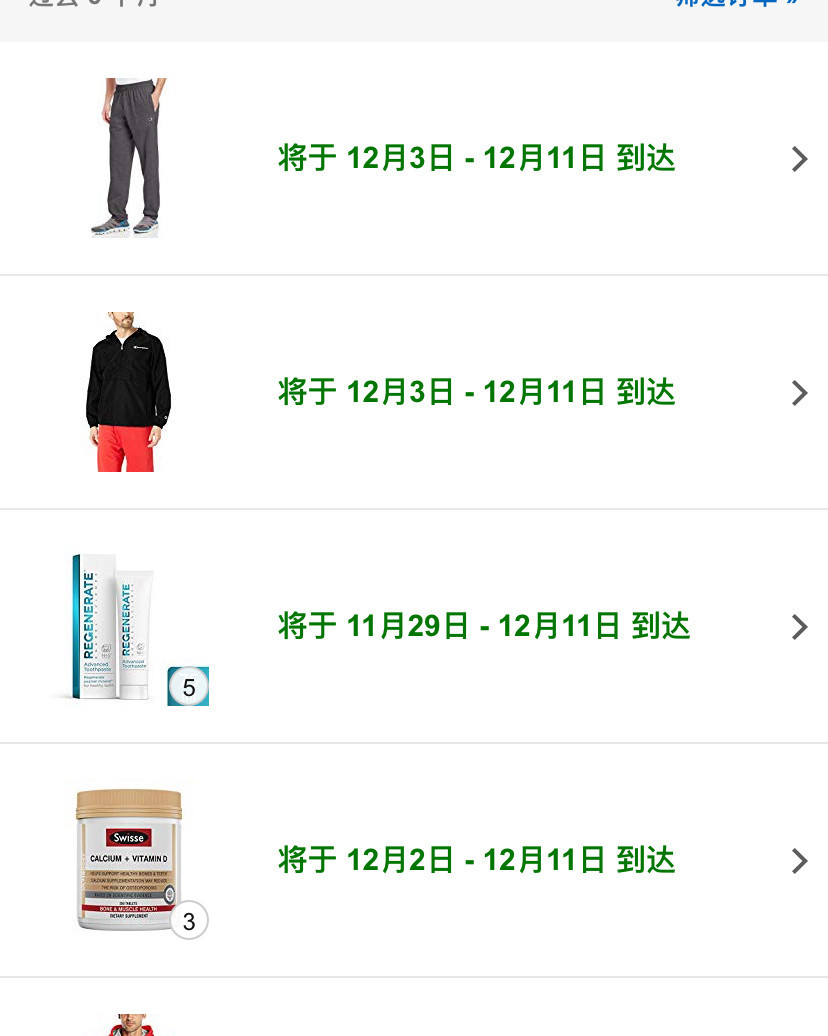Tap 将于 11月29日 - 12月11日 到达 text

coord(483,625)
